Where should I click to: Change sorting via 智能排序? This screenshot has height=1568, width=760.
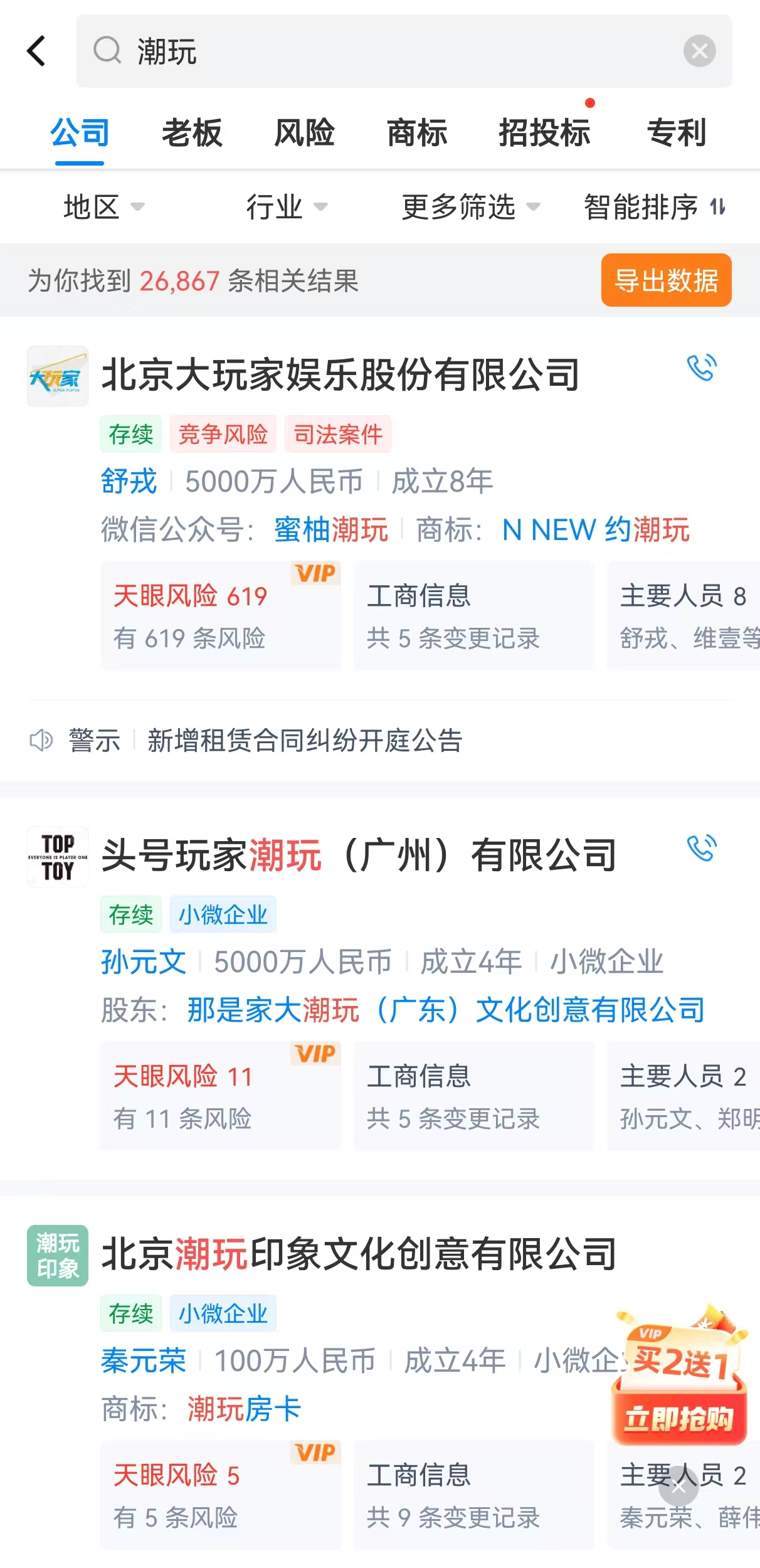click(x=654, y=207)
